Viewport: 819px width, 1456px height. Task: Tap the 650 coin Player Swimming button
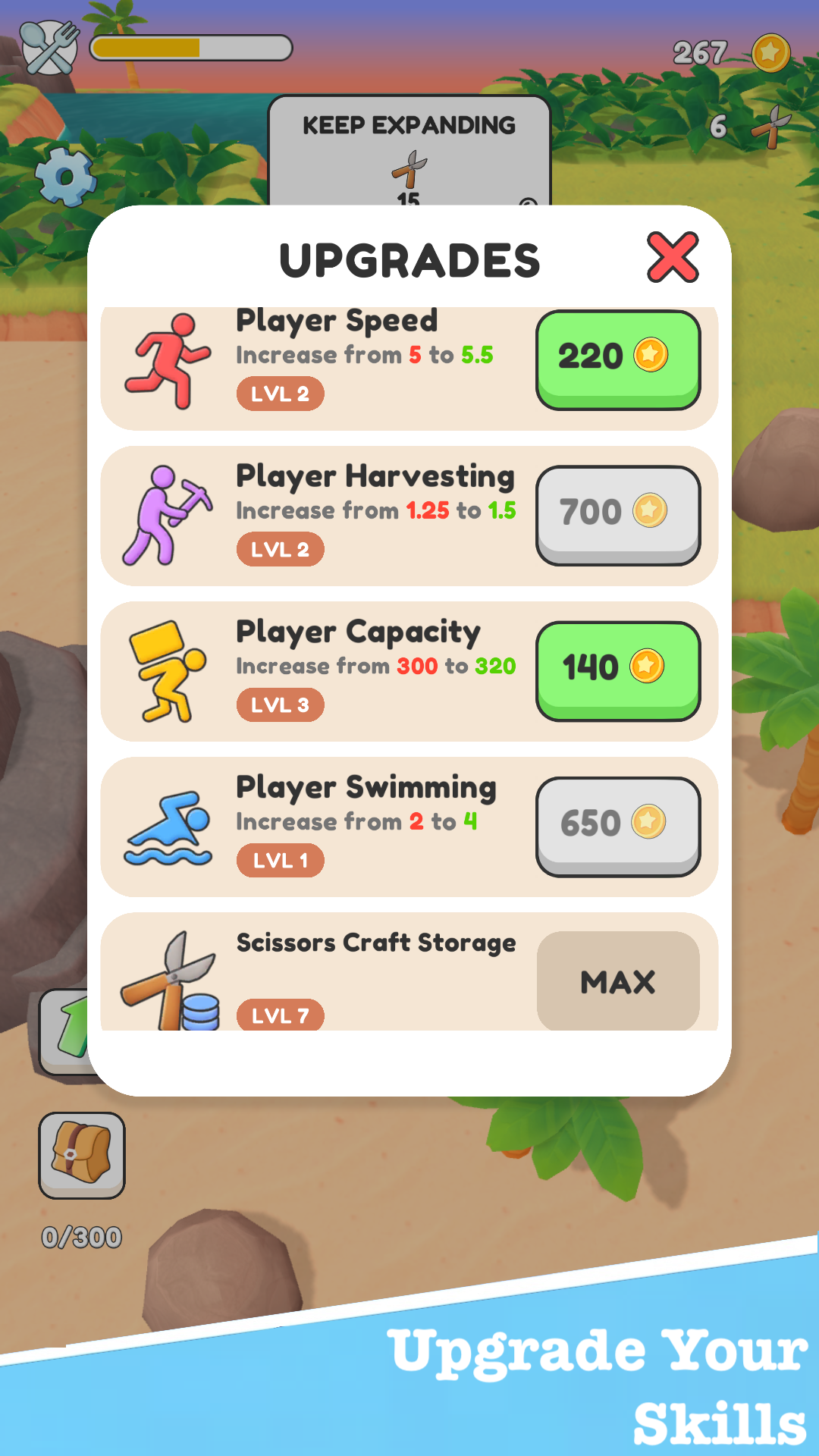point(617,825)
